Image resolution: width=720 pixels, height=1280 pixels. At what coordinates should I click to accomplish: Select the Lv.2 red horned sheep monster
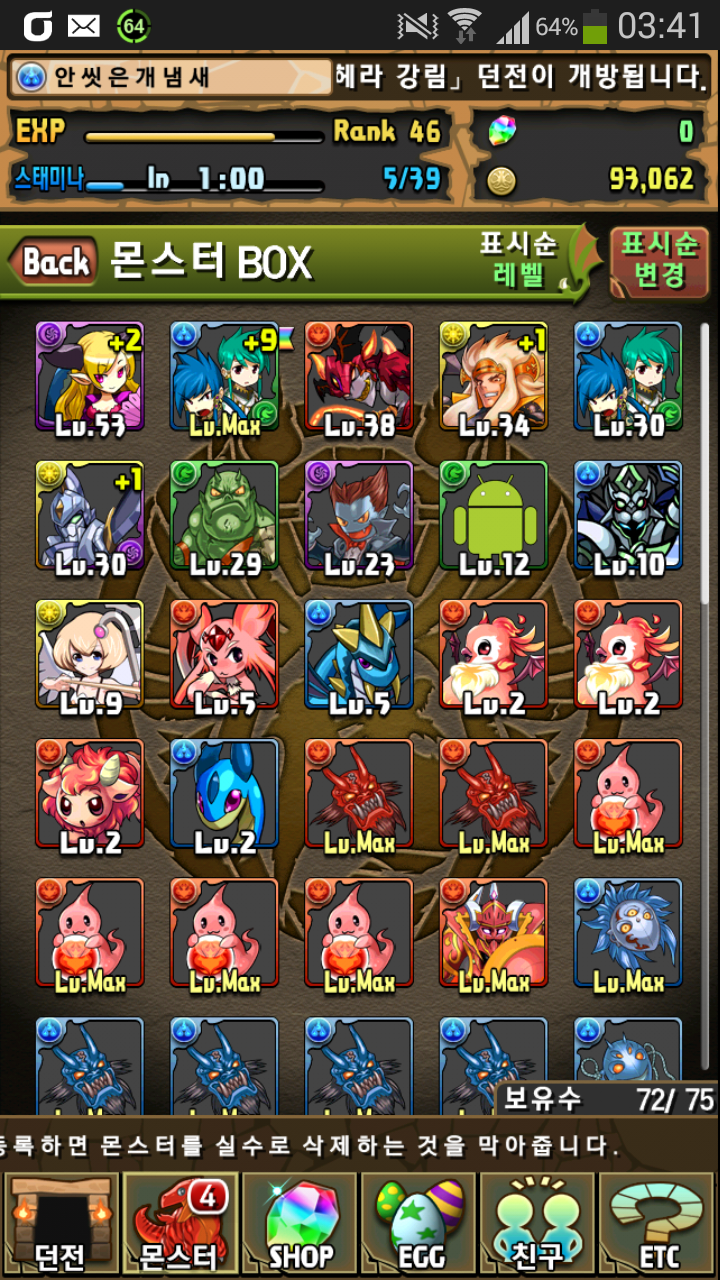pyautogui.click(x=90, y=796)
